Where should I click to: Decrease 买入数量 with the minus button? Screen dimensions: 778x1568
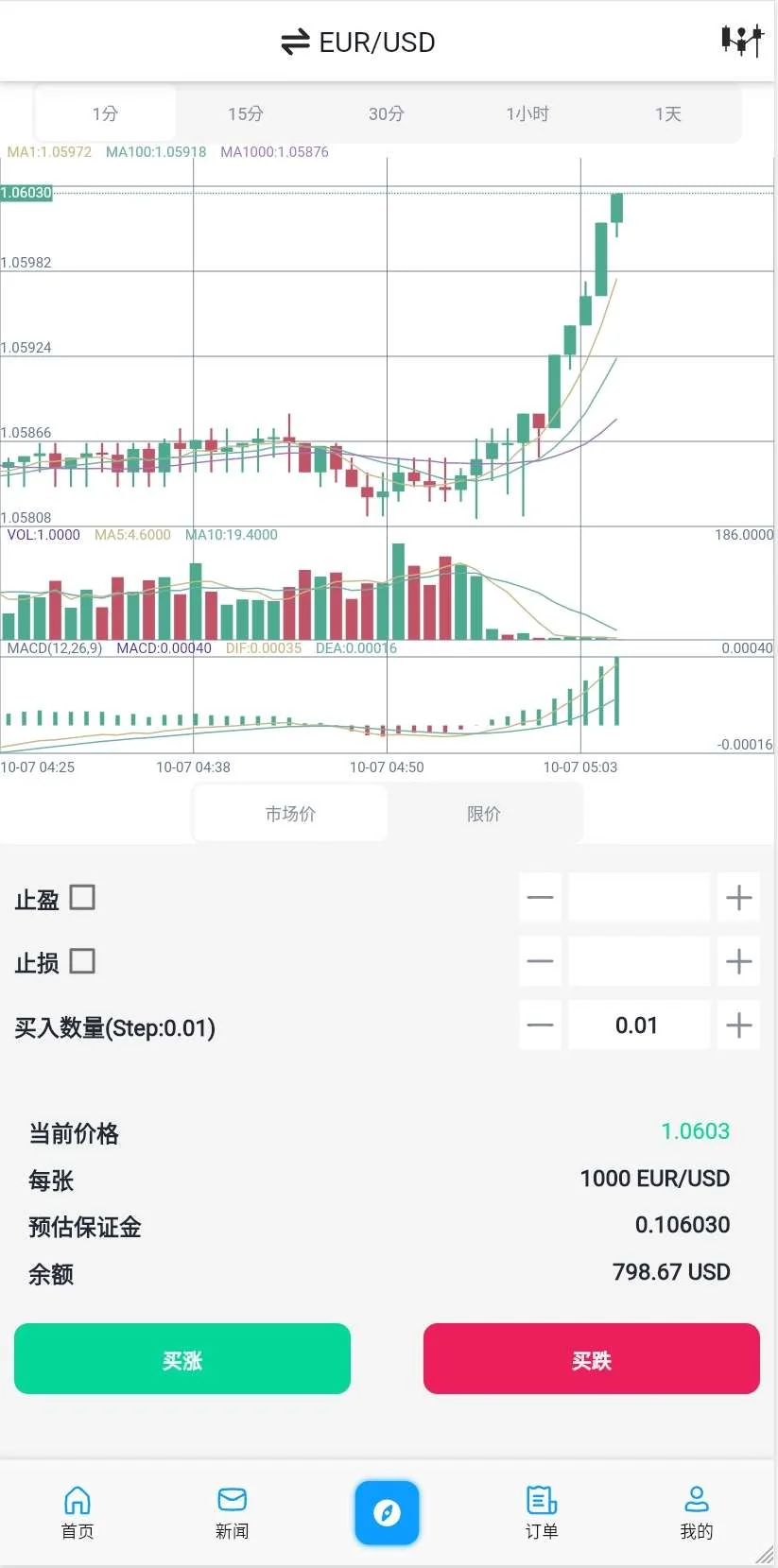click(540, 1025)
